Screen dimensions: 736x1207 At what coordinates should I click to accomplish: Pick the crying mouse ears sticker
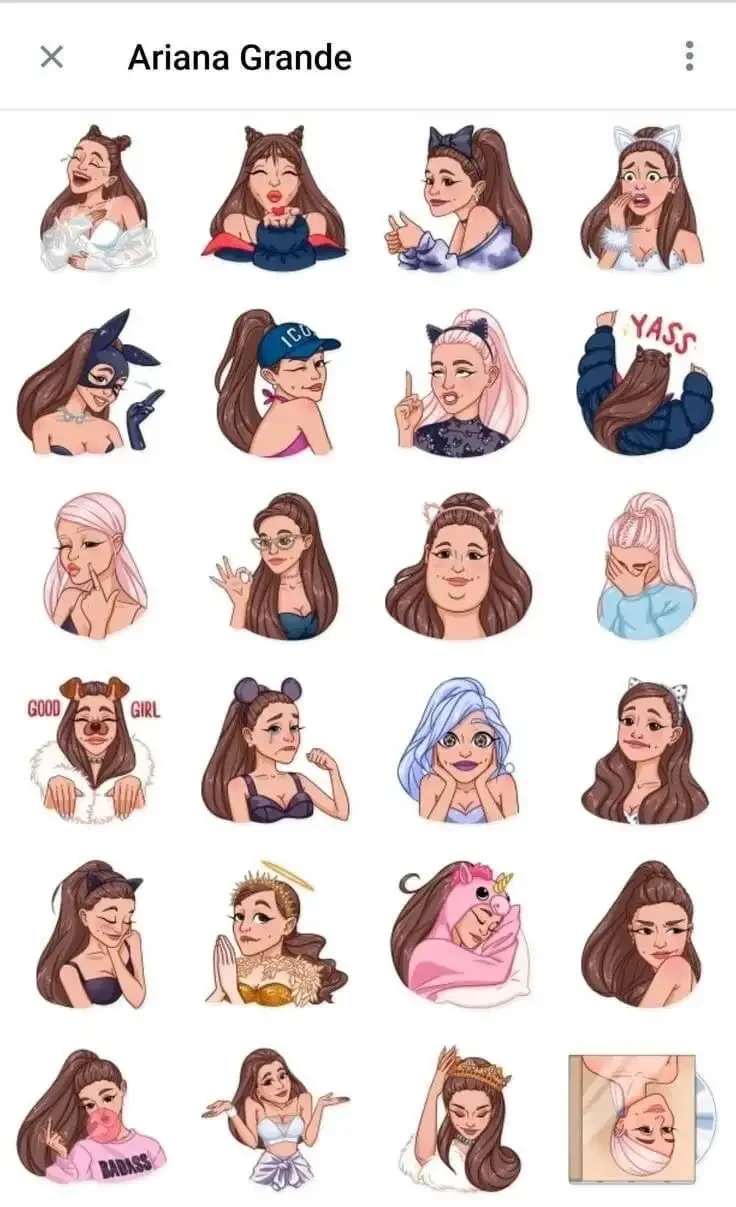point(274,750)
